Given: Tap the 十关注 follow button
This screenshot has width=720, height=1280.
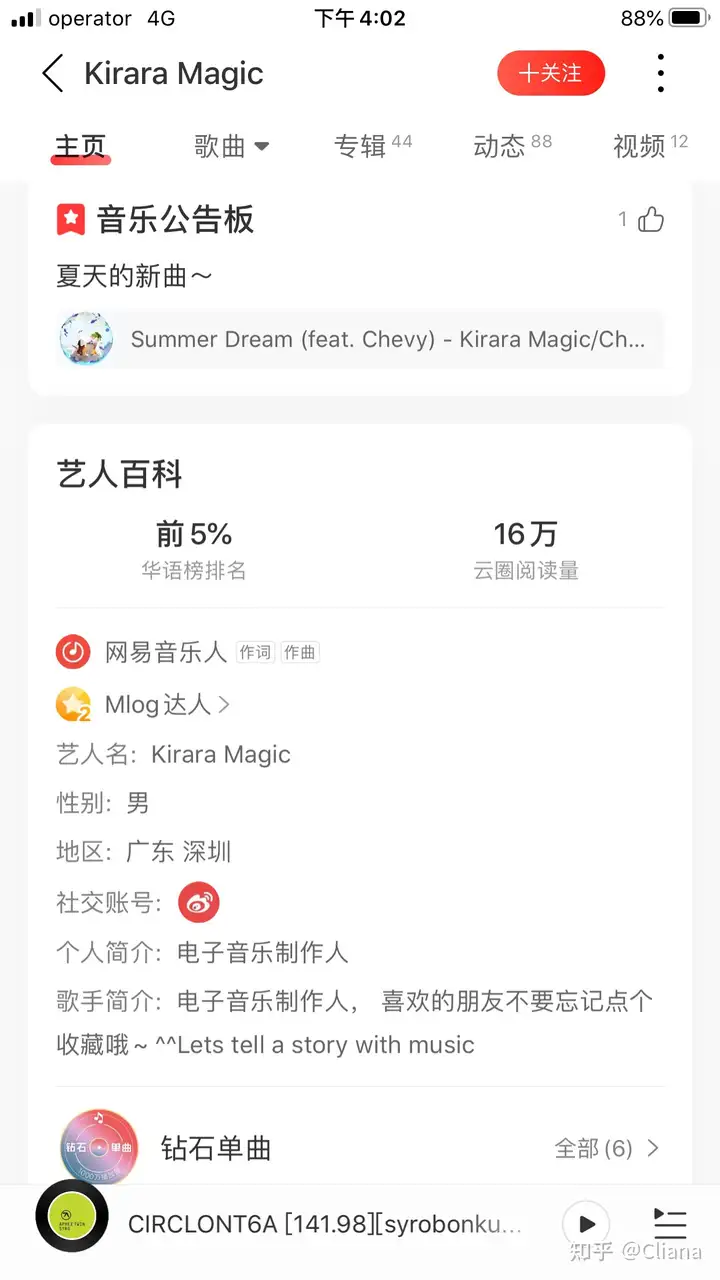Looking at the screenshot, I should pos(551,73).
